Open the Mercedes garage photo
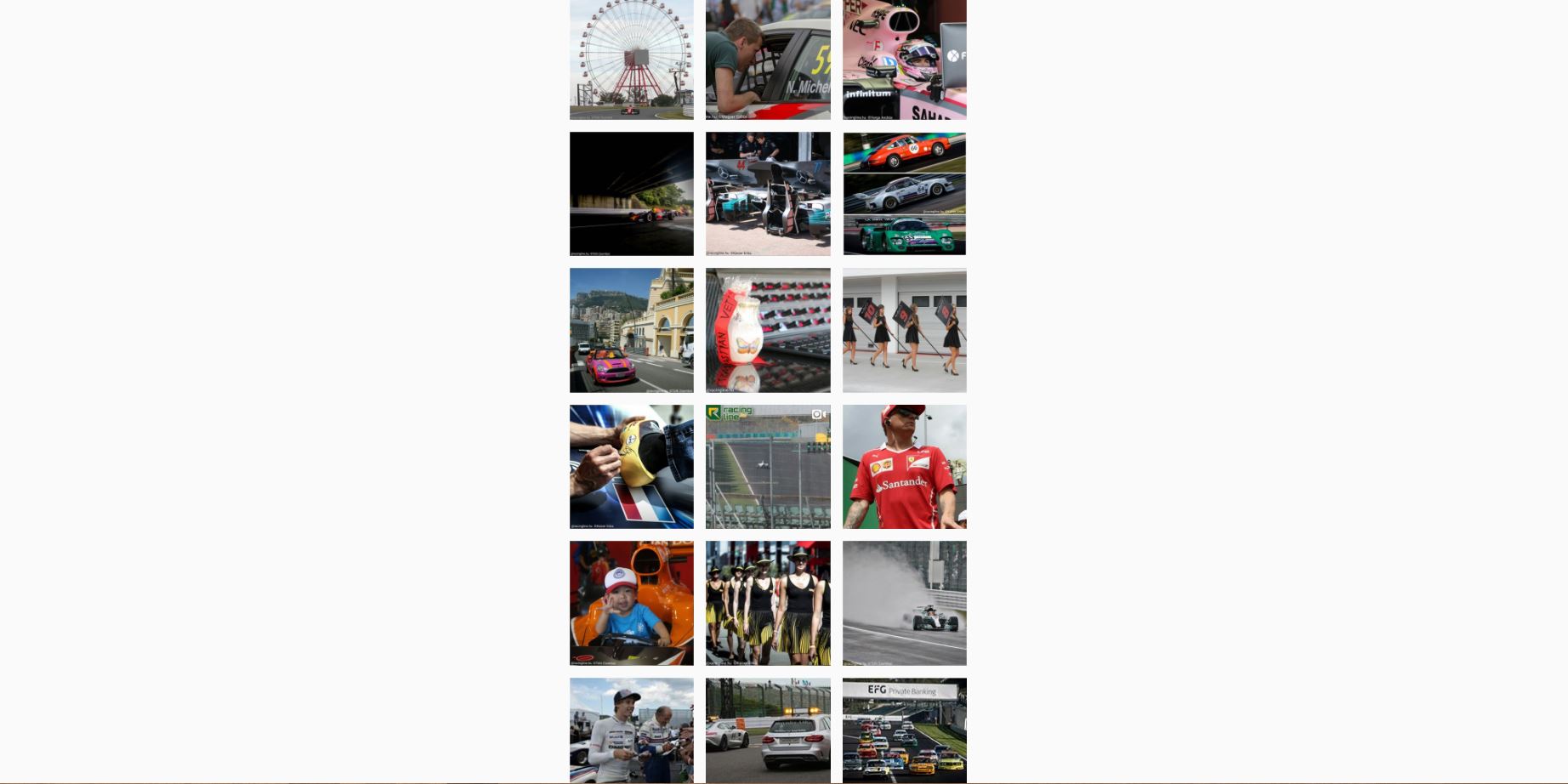The height and width of the screenshot is (784, 1568). click(x=768, y=194)
